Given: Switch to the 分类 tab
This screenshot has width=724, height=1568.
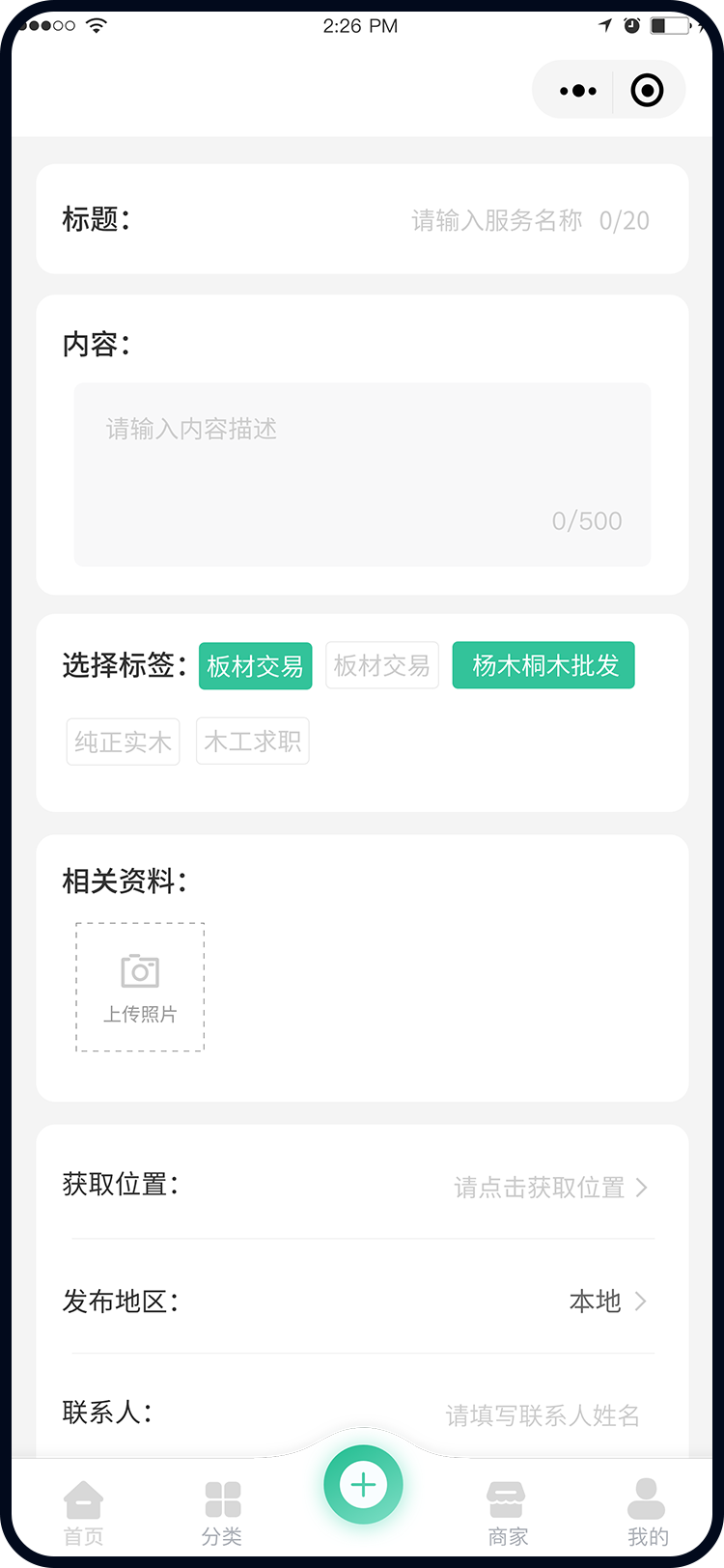Looking at the screenshot, I should 222,1512.
